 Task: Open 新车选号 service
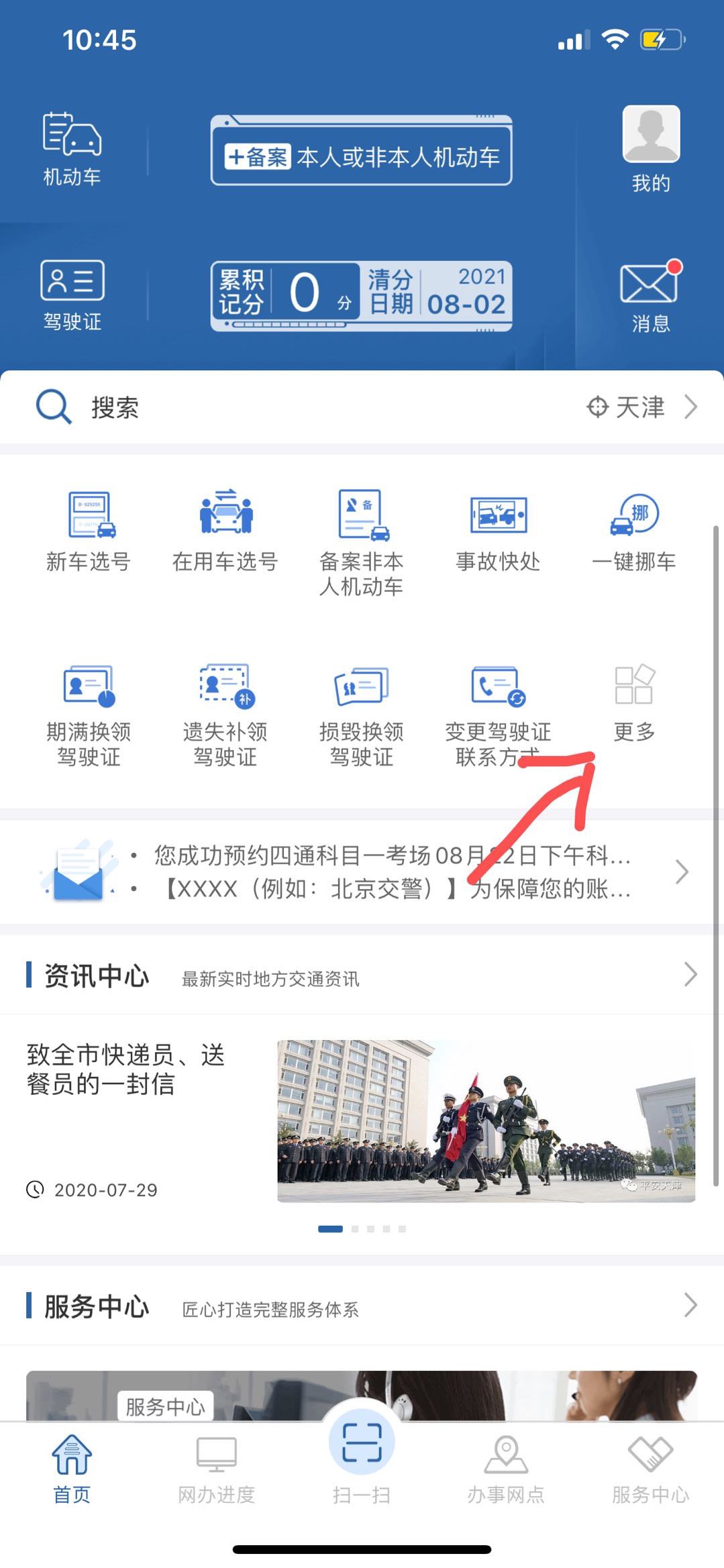(89, 530)
